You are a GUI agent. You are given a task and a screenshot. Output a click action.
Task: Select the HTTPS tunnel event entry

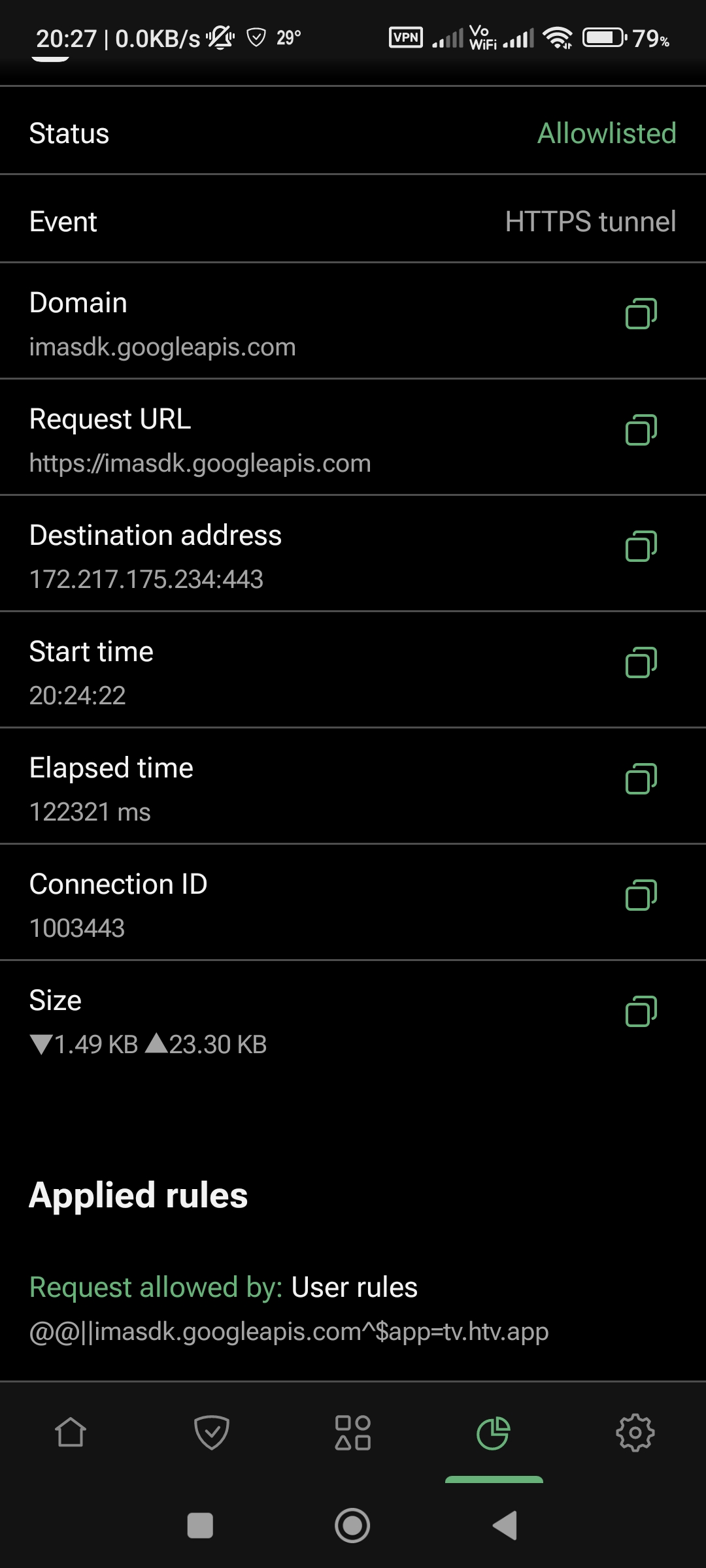pos(589,221)
